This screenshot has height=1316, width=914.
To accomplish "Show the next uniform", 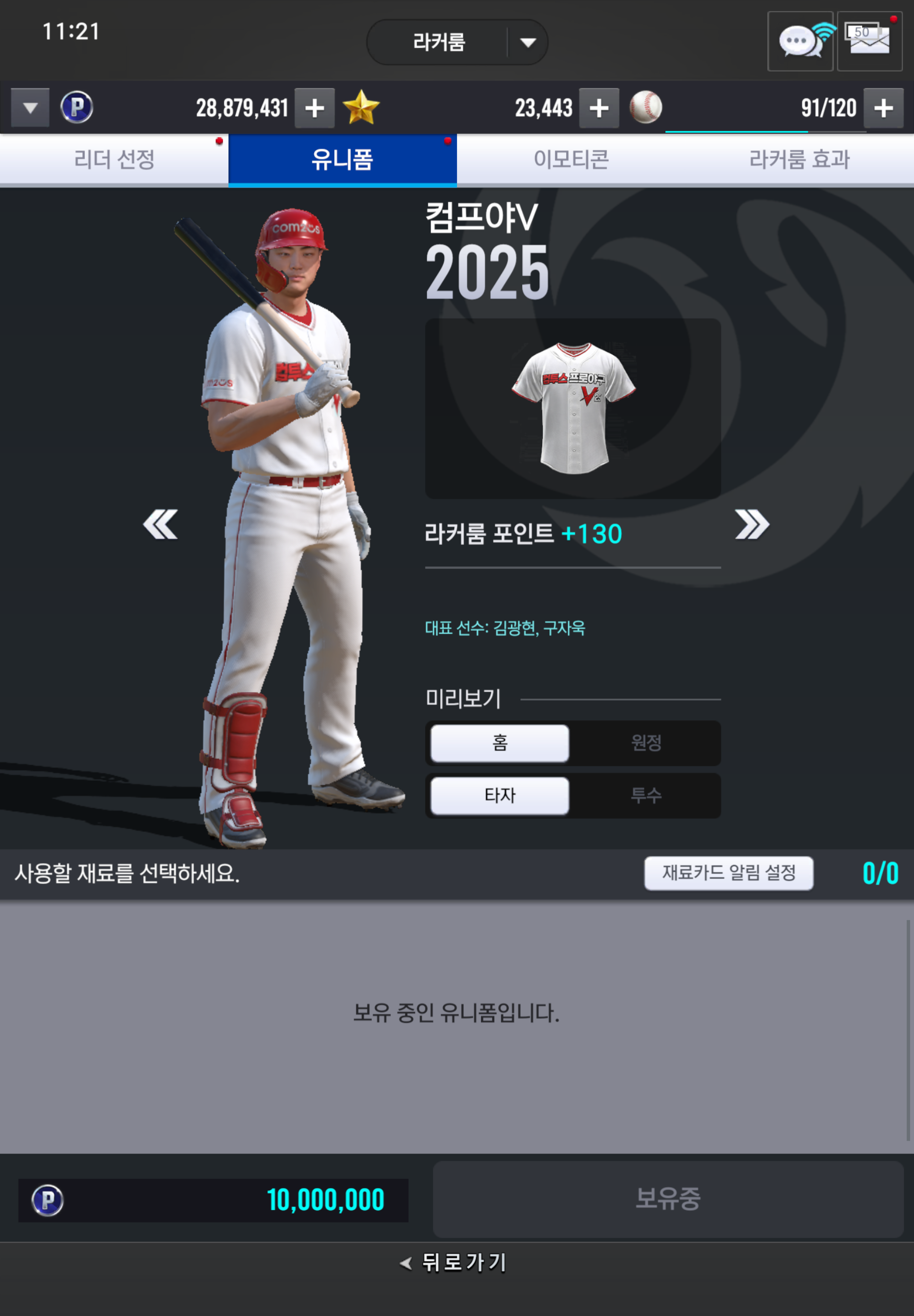I will coord(751,524).
